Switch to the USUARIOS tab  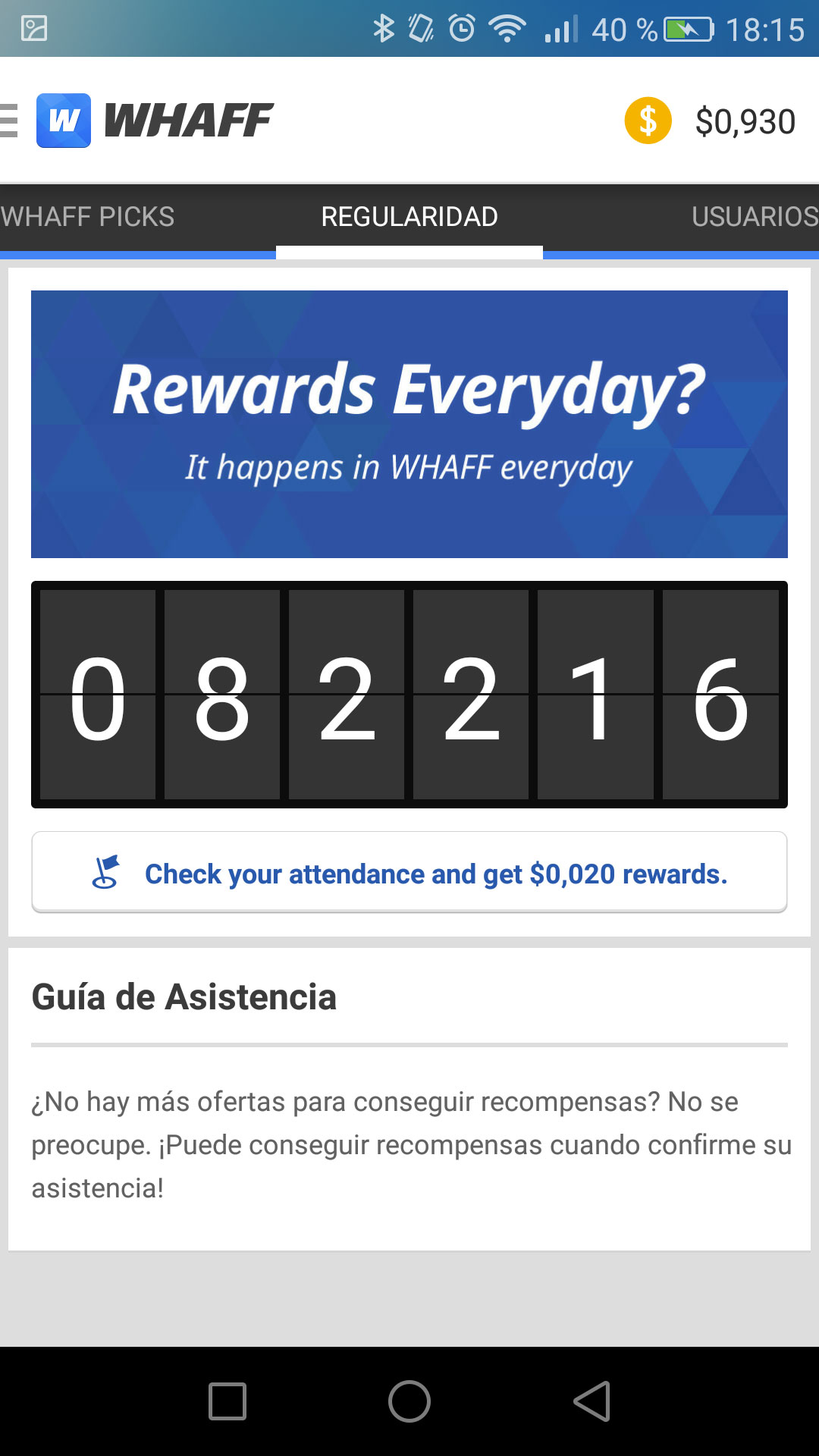(x=754, y=217)
